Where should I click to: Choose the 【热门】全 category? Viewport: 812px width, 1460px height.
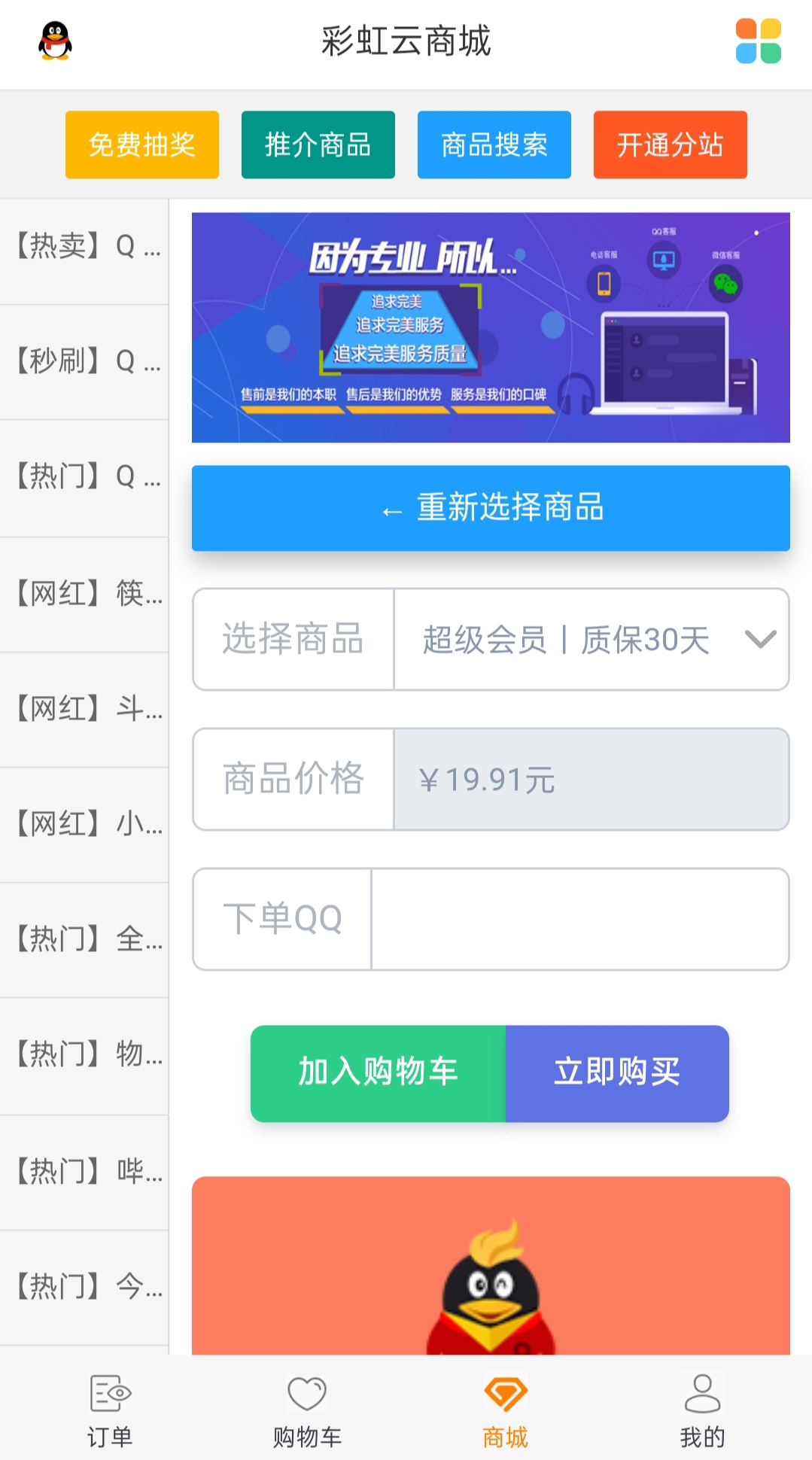(84, 939)
